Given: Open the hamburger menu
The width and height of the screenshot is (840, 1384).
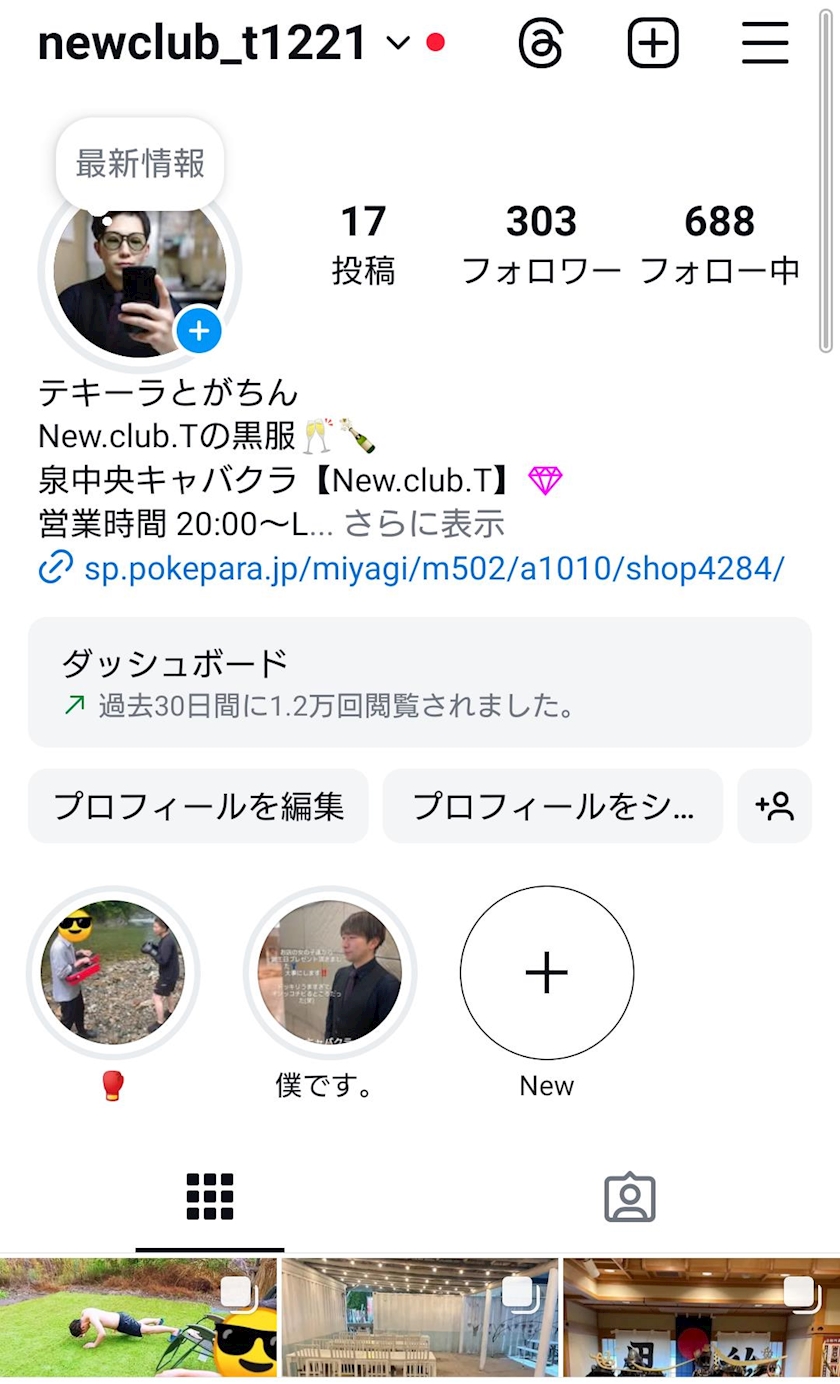Looking at the screenshot, I should 765,43.
